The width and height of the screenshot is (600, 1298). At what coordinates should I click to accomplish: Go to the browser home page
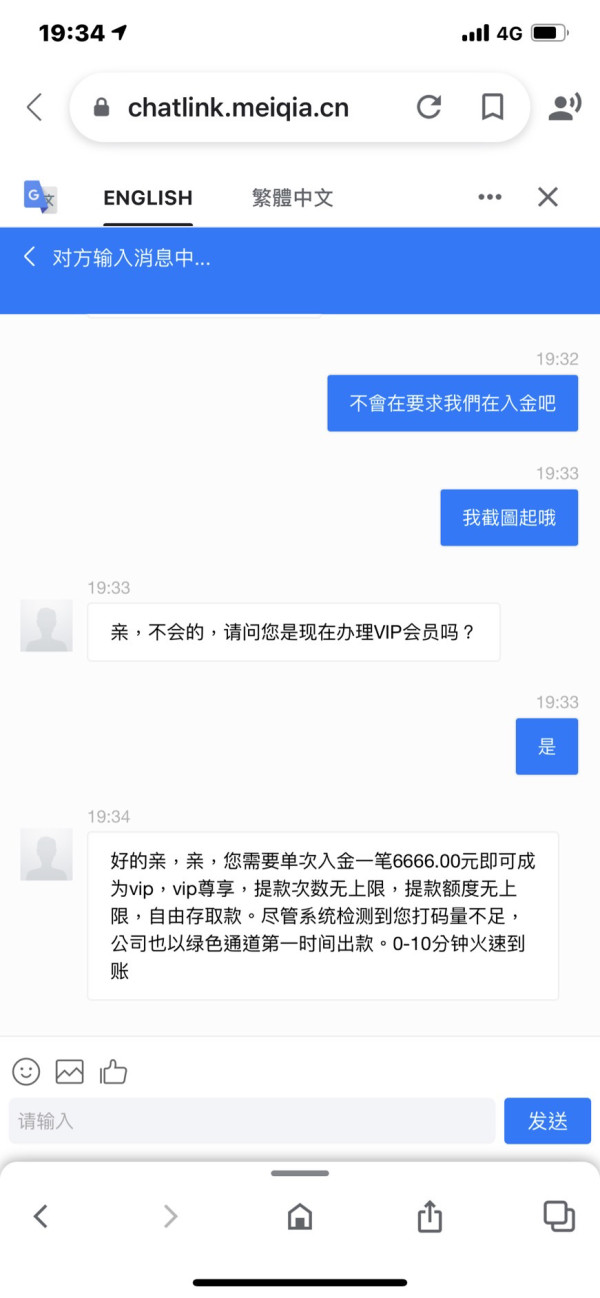(299, 1216)
